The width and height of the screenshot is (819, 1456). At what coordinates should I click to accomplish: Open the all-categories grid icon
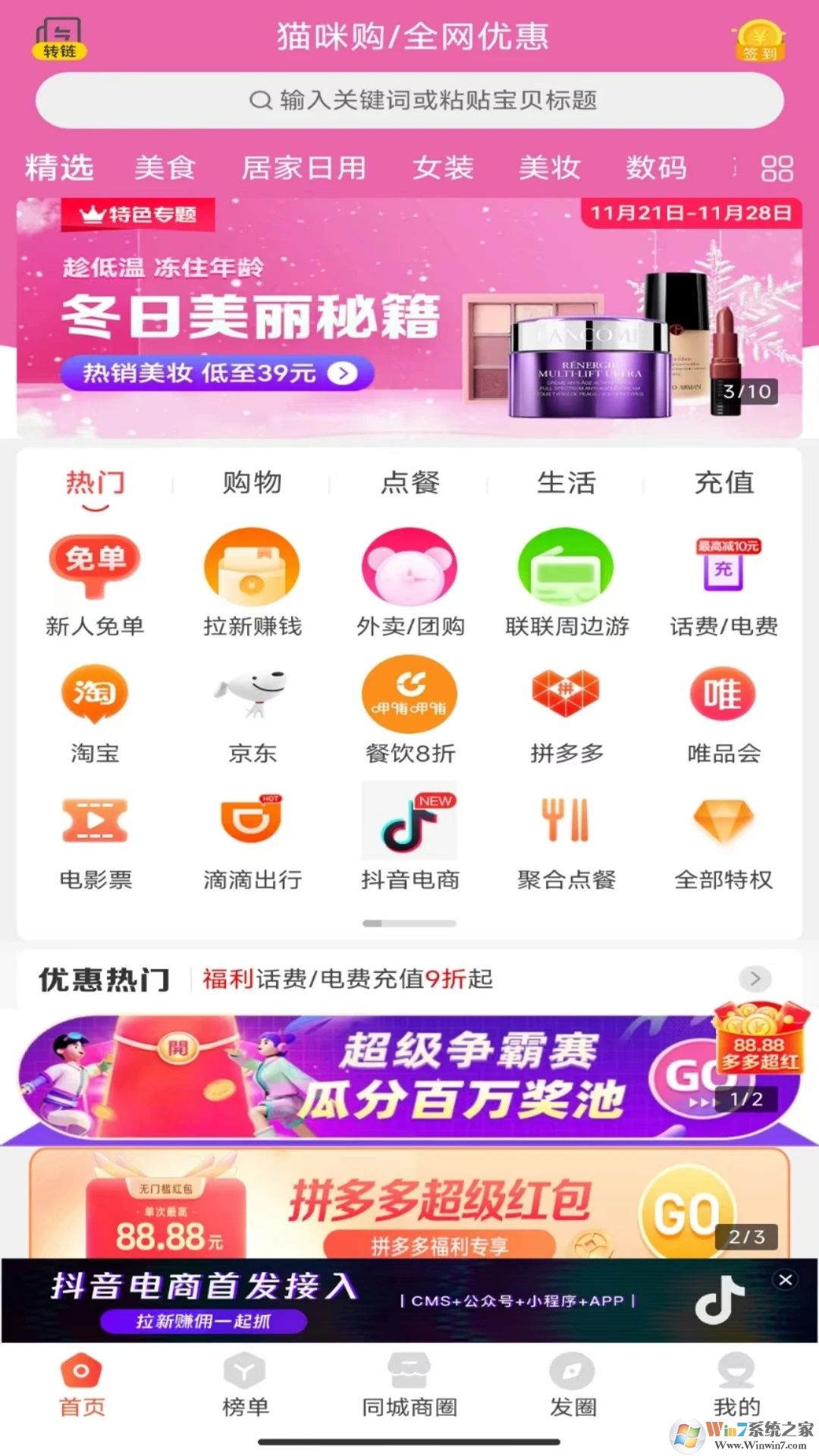pyautogui.click(x=777, y=168)
